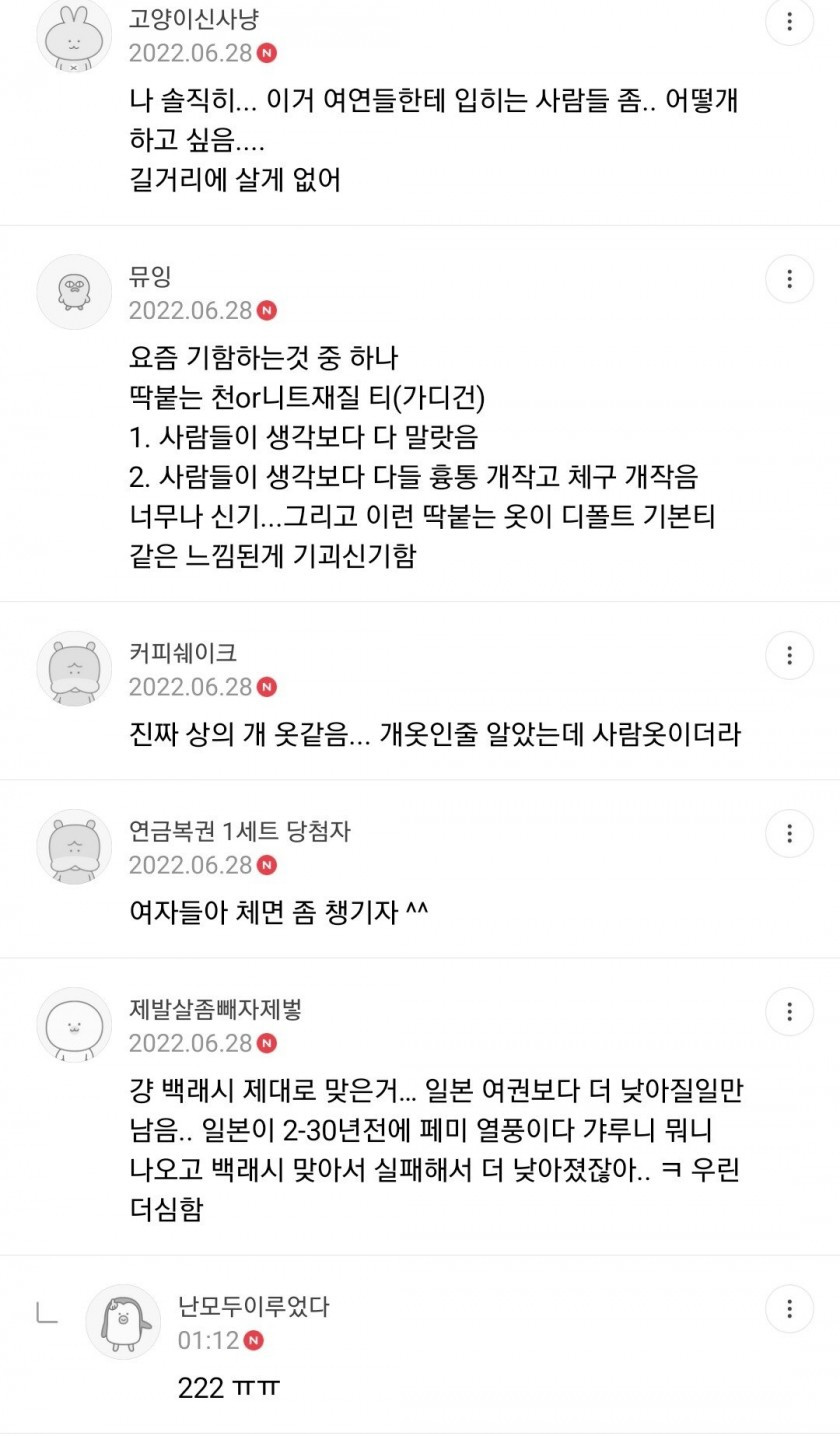
Task: Open the nickname 뮤잉
Action: click(150, 277)
